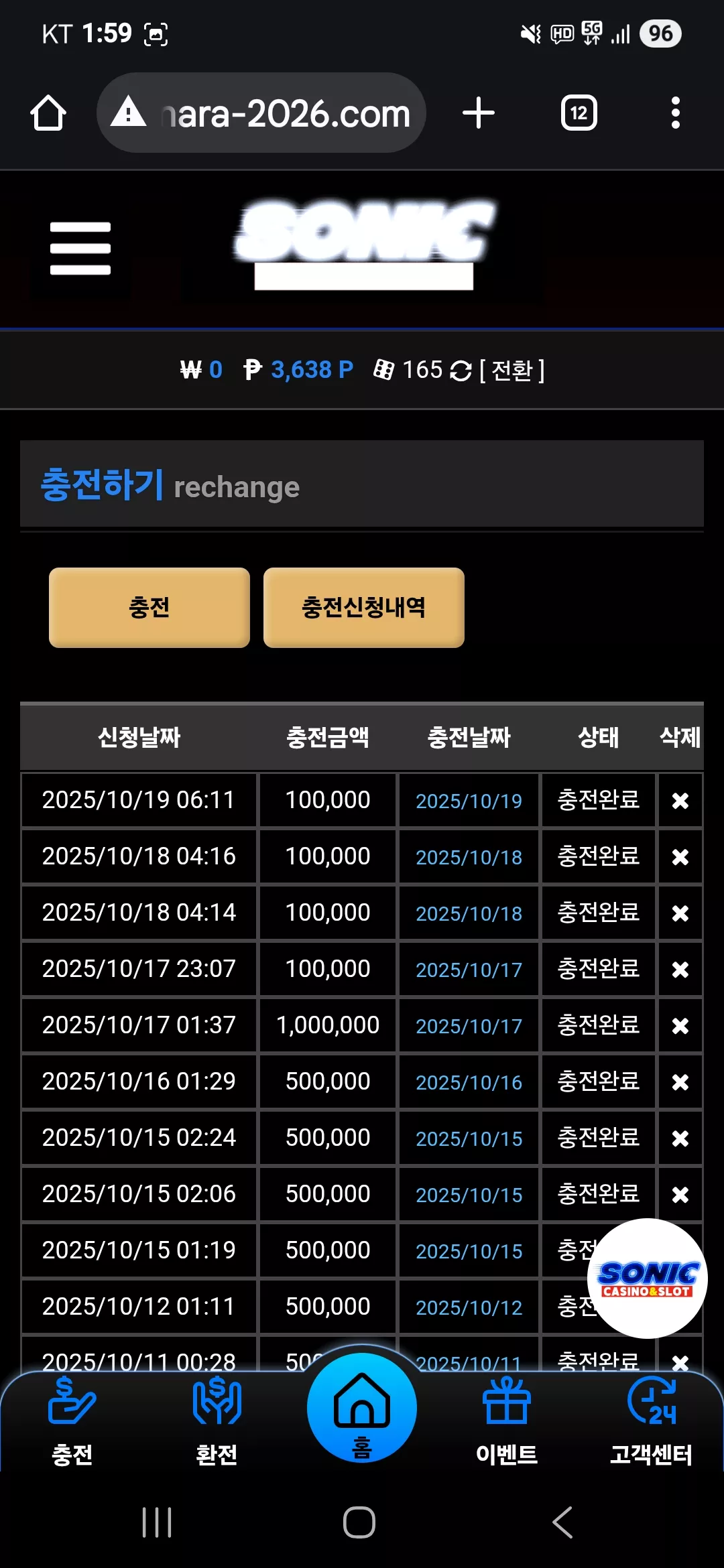Tap the [전환] point conversion link
Viewport: 724px width, 1568px height.
pos(512,370)
